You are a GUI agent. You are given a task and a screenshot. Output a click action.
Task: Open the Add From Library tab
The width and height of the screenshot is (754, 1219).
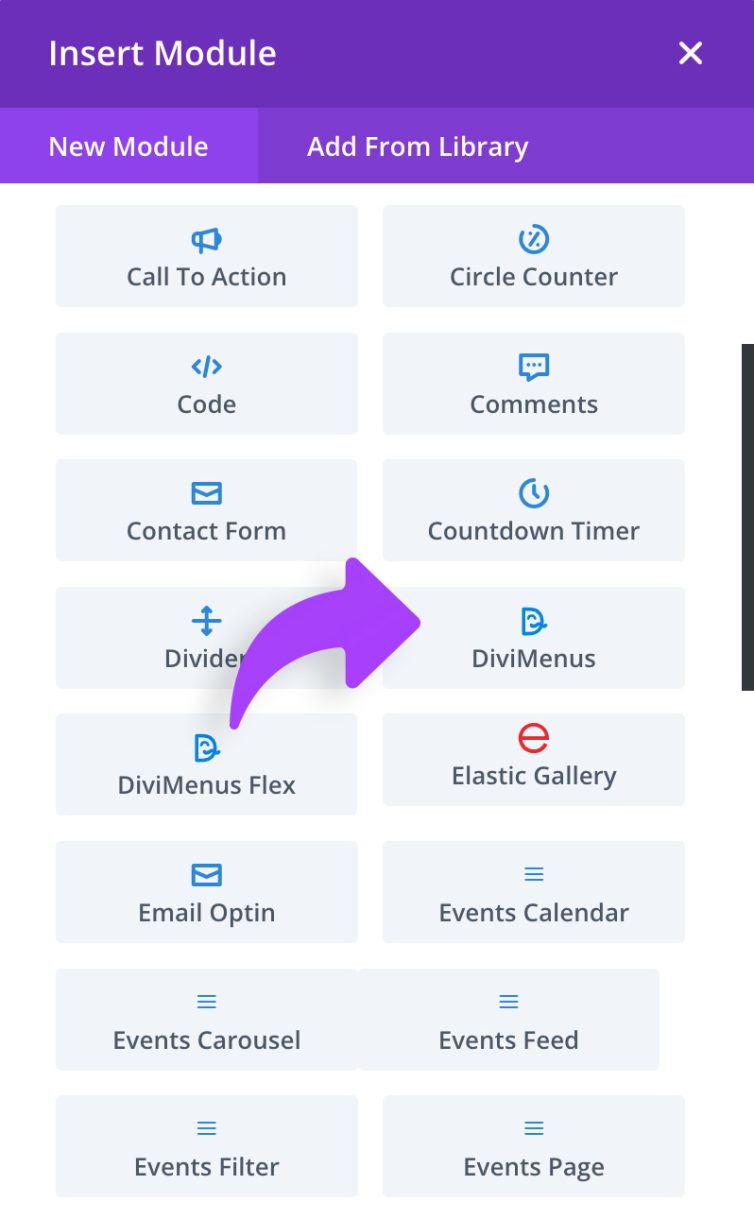pyautogui.click(x=417, y=146)
